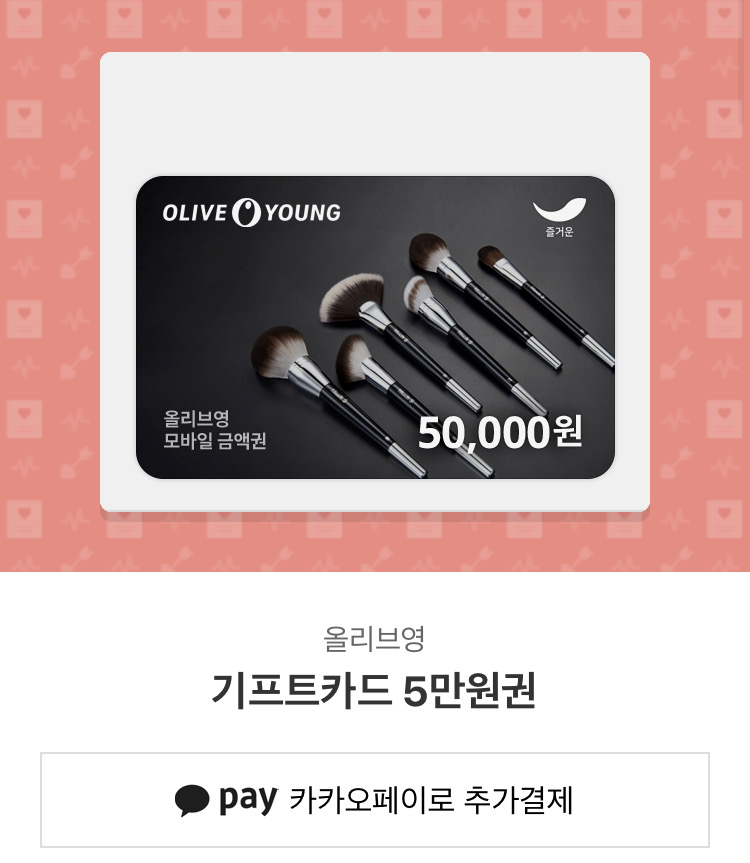
Task: Open the gift card brush image thumbnail
Action: 375,327
